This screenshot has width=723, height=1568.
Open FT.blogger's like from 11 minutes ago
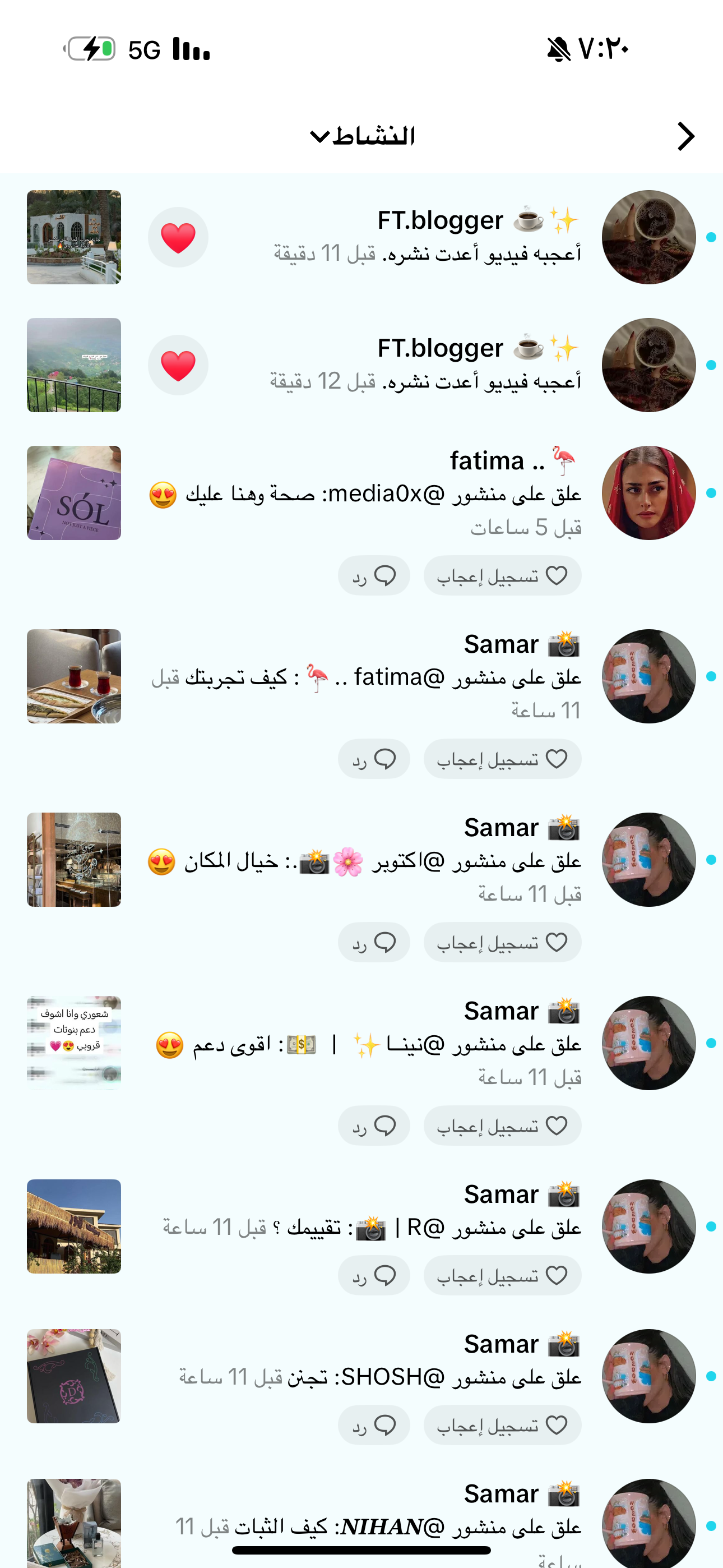pos(426,237)
